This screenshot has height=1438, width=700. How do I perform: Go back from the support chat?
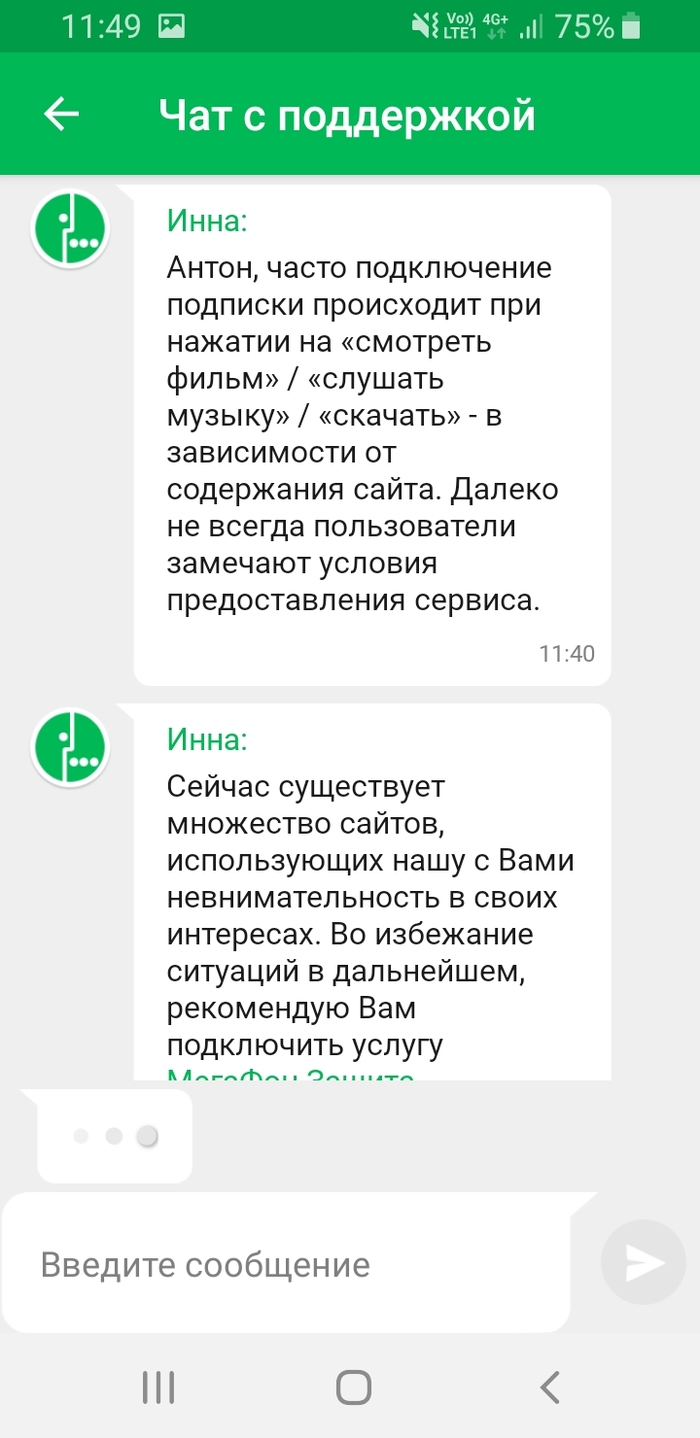(61, 115)
